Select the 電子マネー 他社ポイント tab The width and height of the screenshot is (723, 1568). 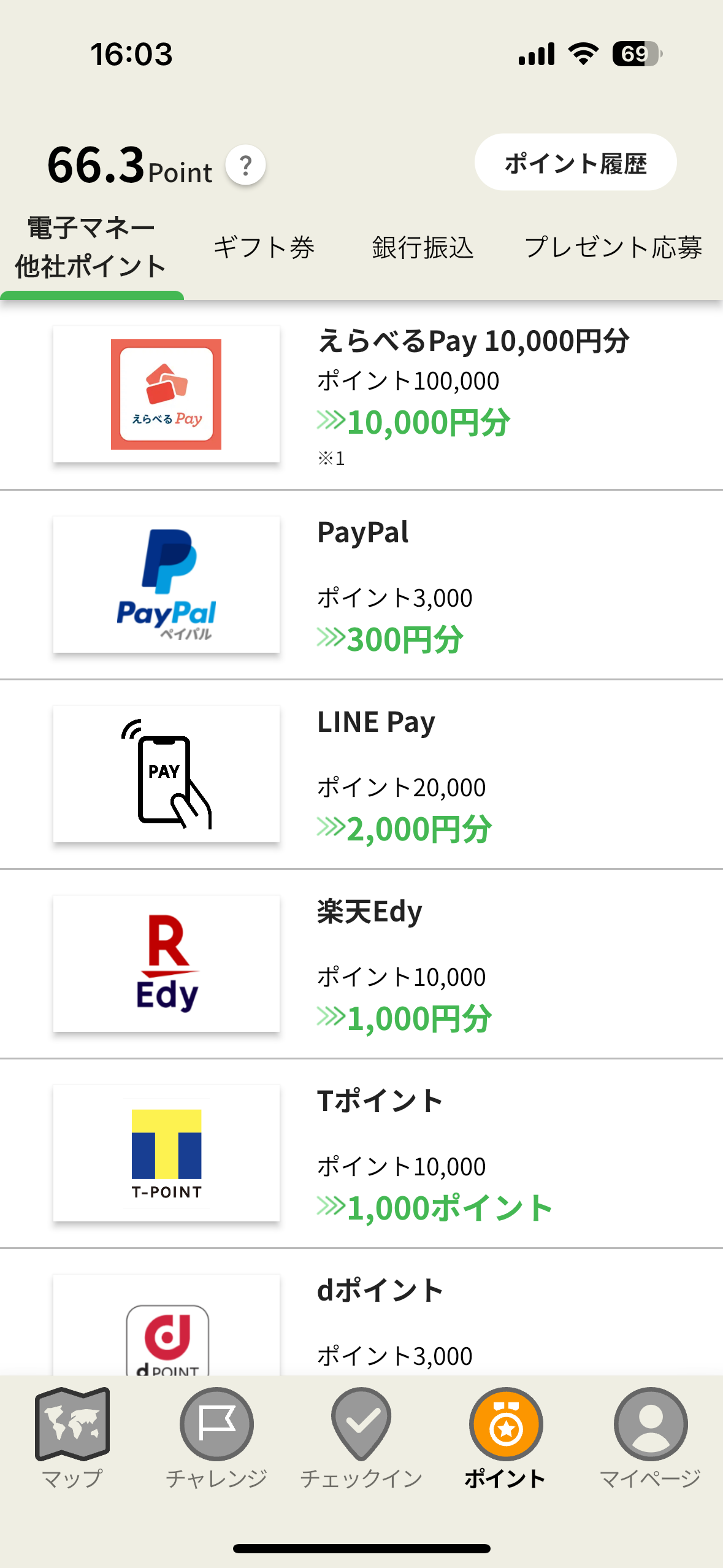[x=91, y=247]
